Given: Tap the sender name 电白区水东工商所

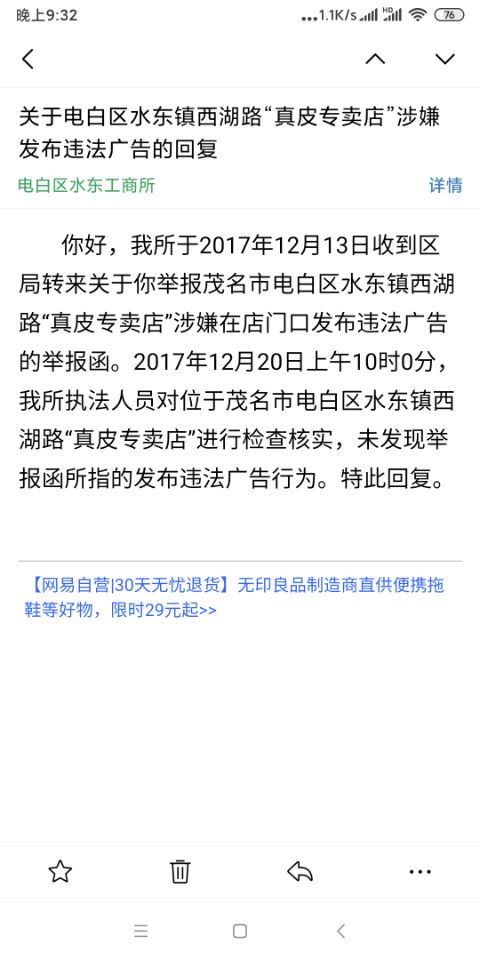Looking at the screenshot, I should [x=86, y=185].
